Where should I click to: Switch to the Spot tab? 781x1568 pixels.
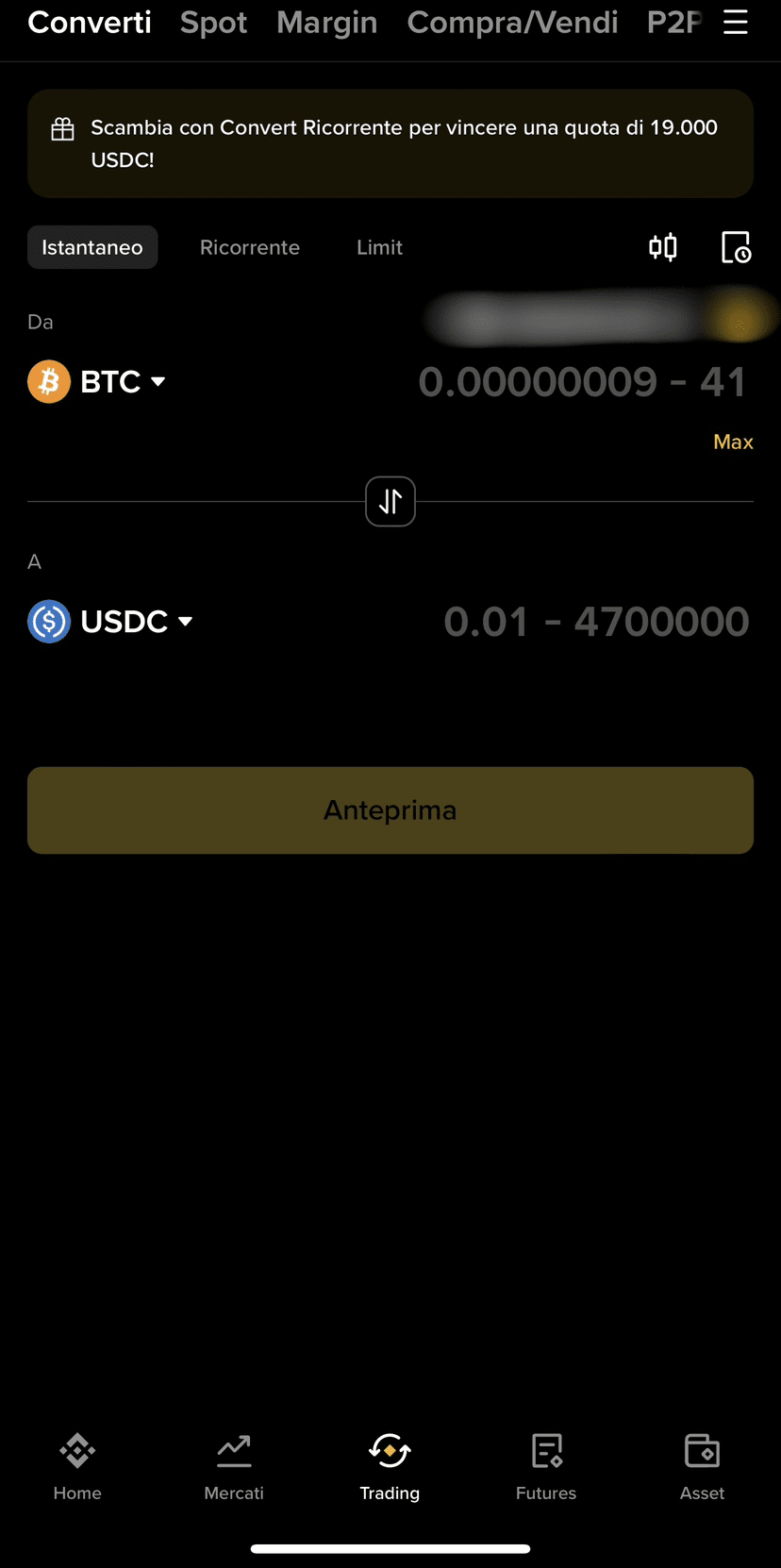pyautogui.click(x=213, y=22)
